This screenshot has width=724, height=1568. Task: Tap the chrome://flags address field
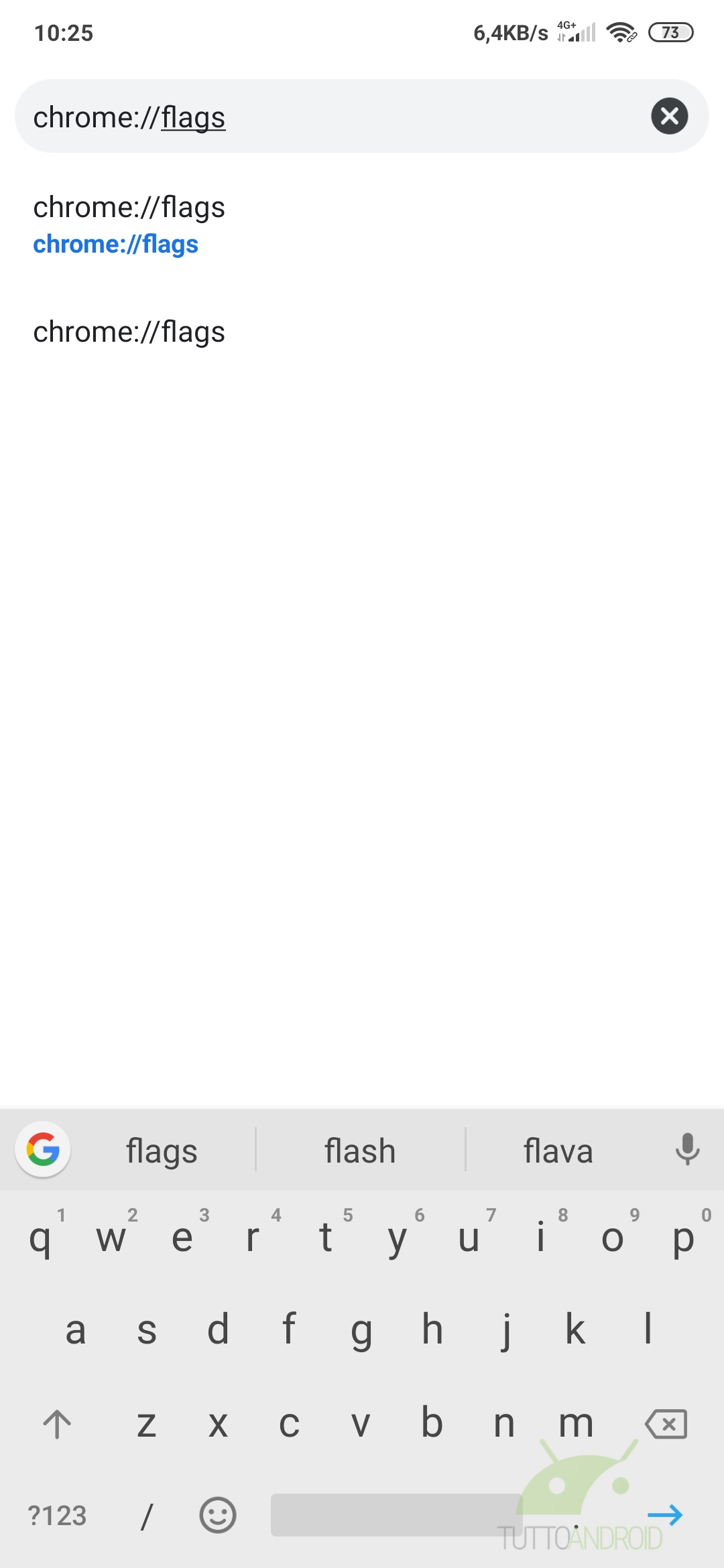335,116
